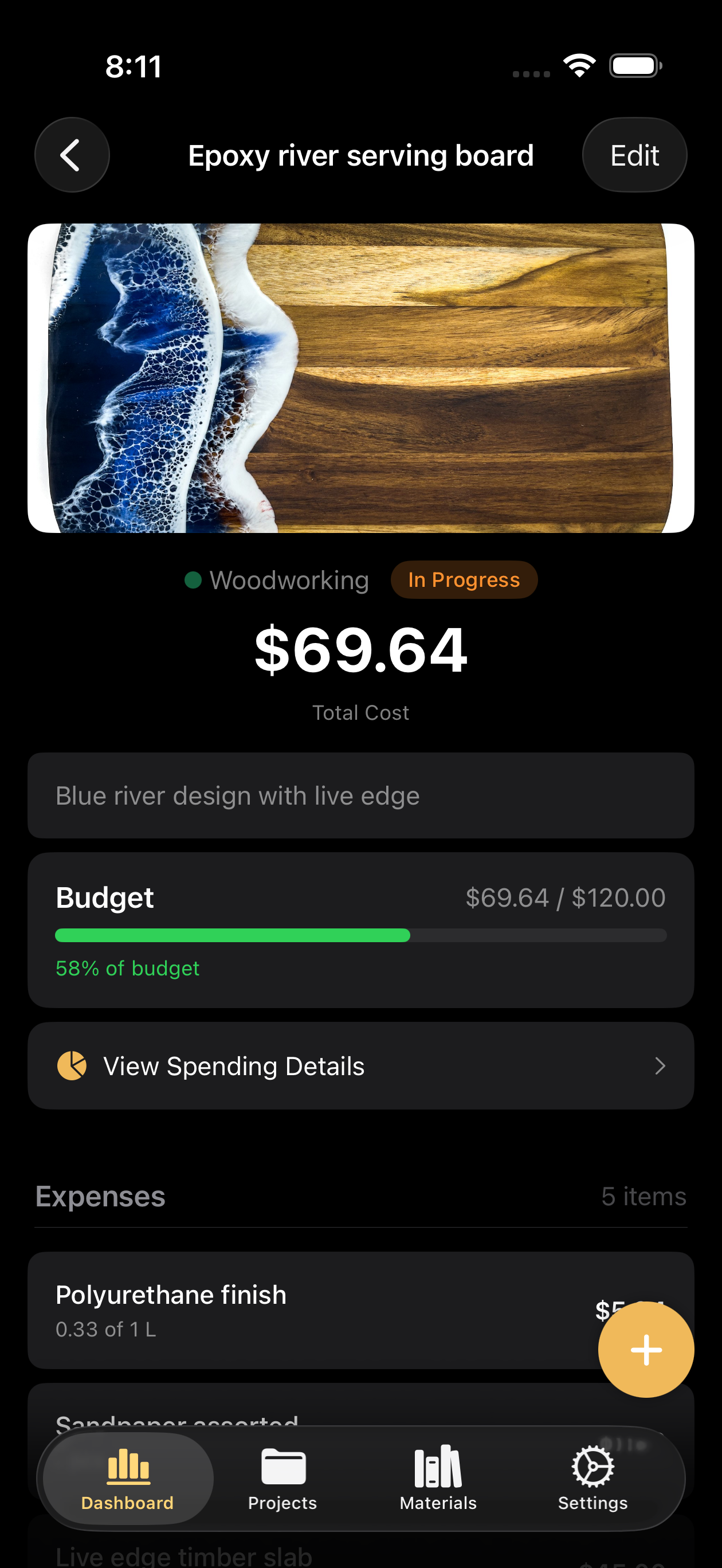Tap the back chevron arrow

(x=72, y=155)
